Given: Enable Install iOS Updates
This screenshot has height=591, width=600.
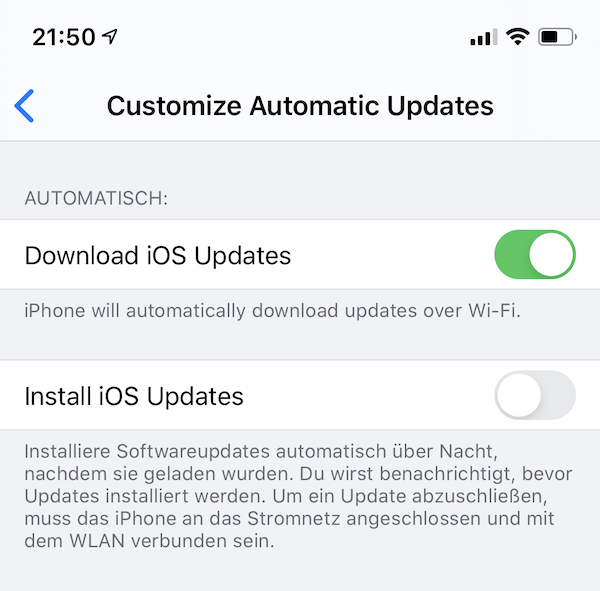Looking at the screenshot, I should 534,395.
